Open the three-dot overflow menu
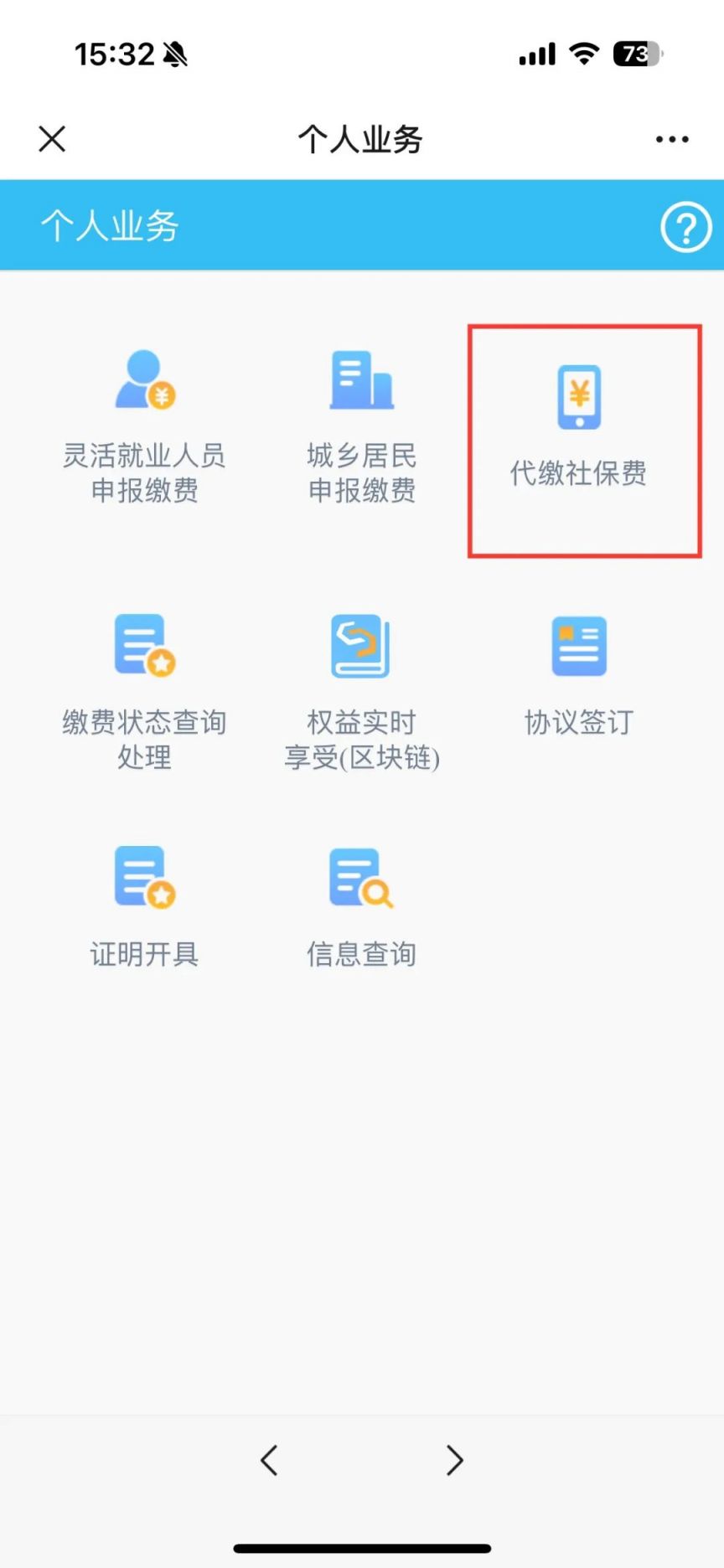Viewport: 724px width, 1568px height. point(672,139)
